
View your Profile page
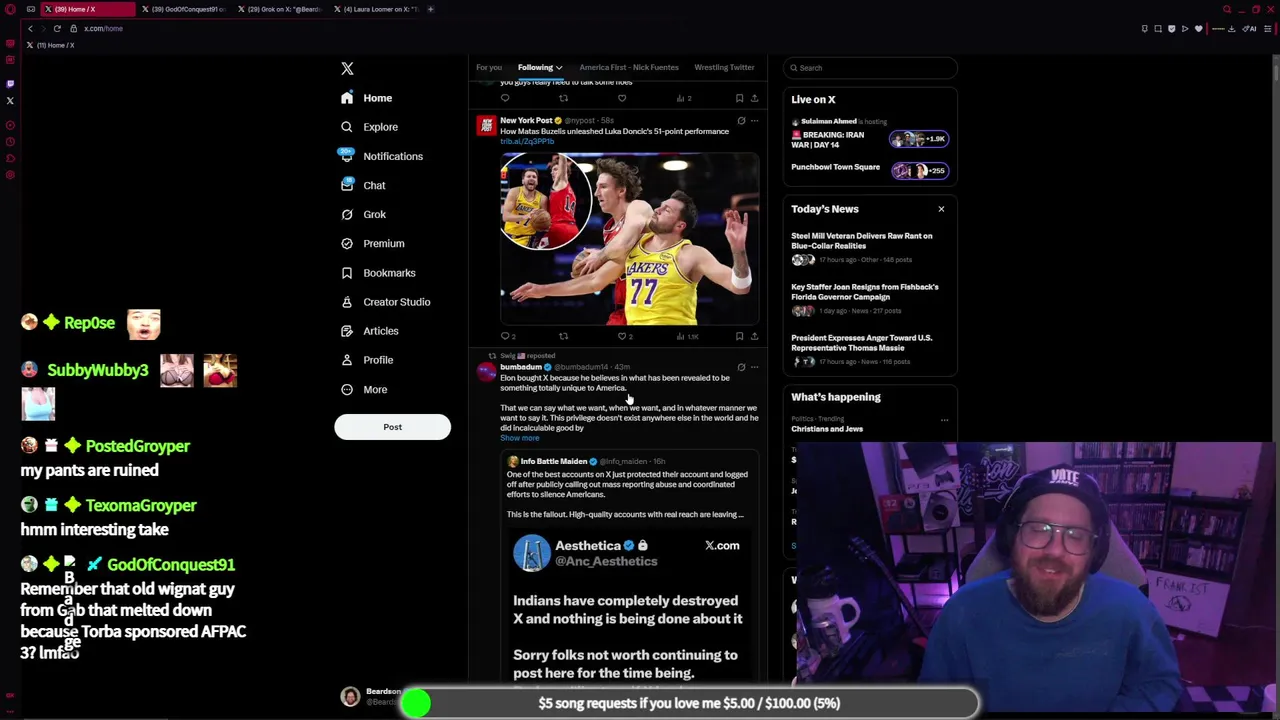coord(377,360)
